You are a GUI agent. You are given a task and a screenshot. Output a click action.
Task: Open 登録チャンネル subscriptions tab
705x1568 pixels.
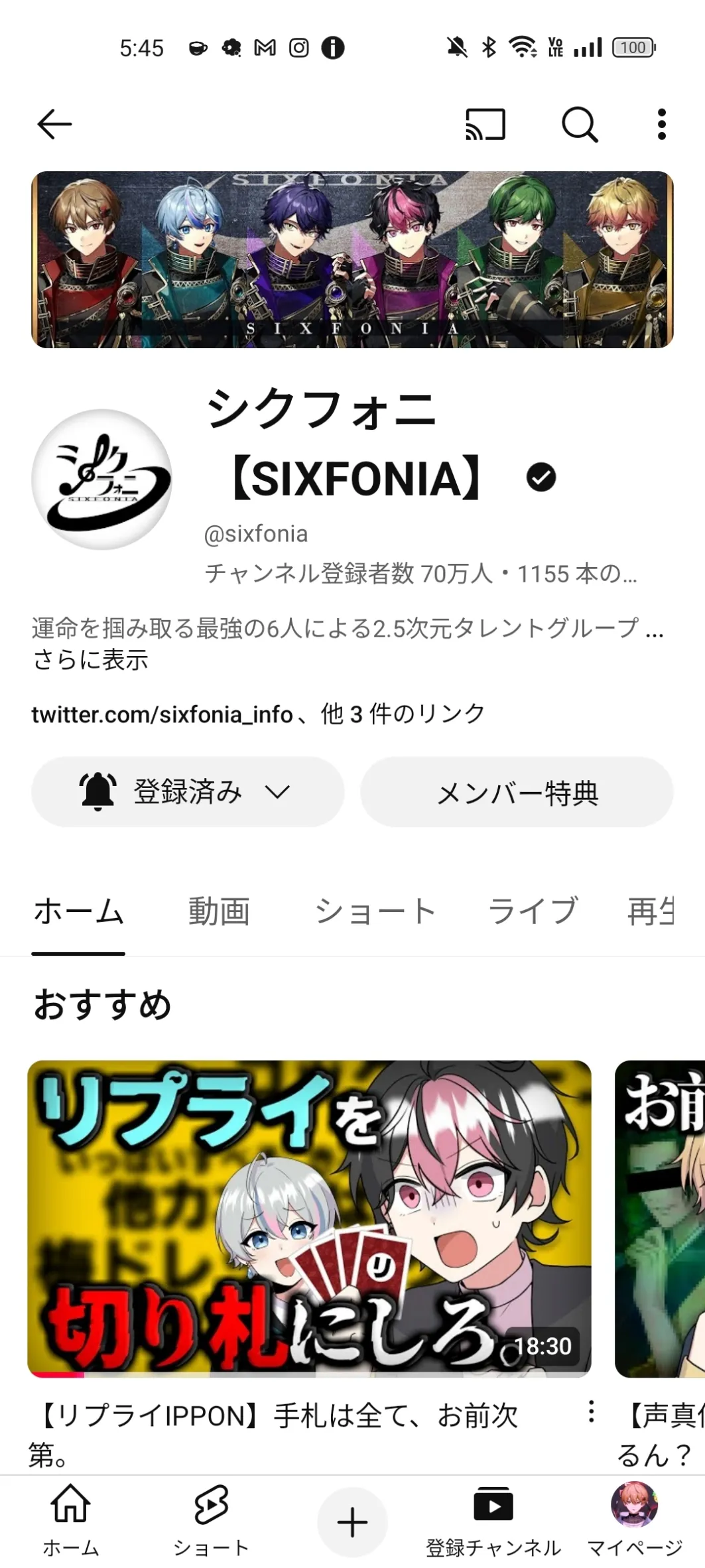point(493,1520)
